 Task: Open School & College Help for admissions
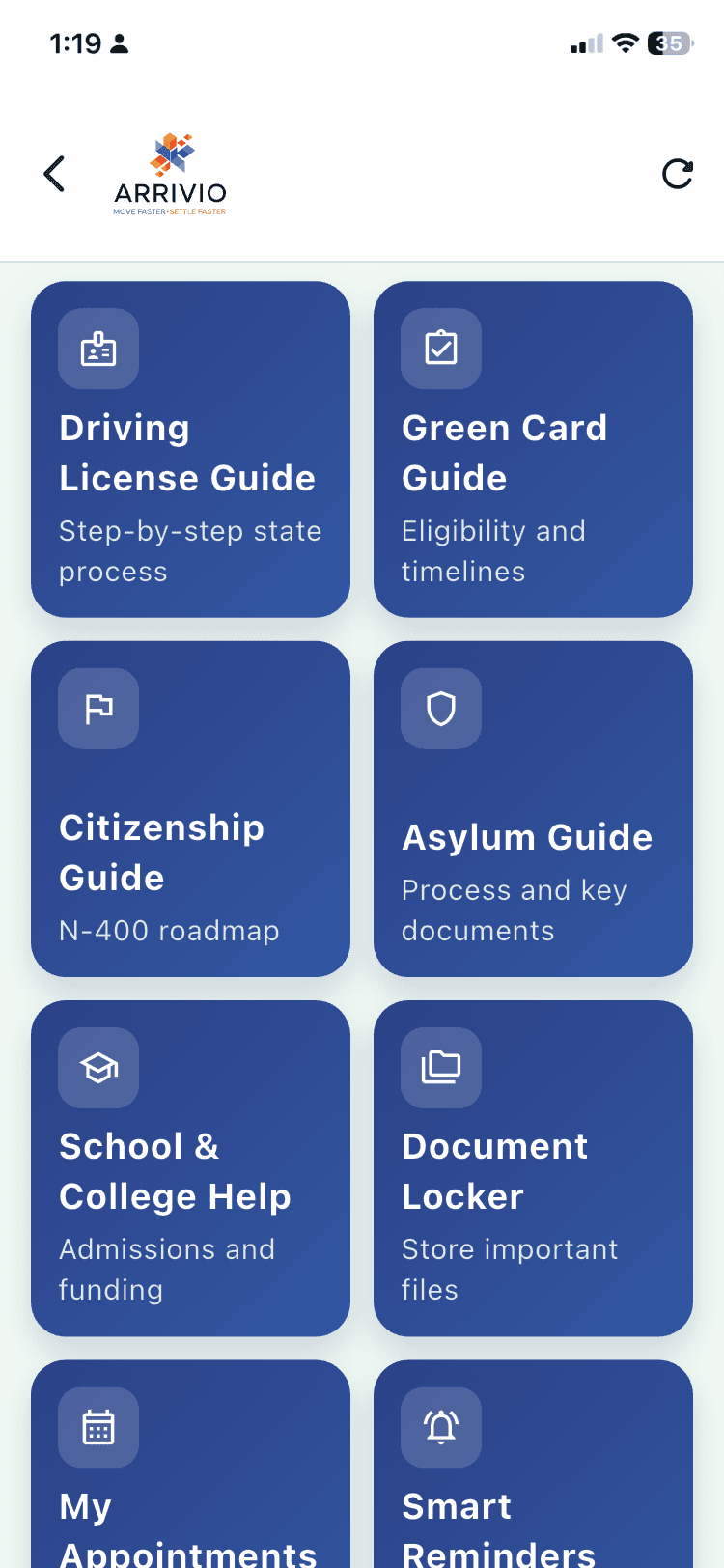[190, 1168]
